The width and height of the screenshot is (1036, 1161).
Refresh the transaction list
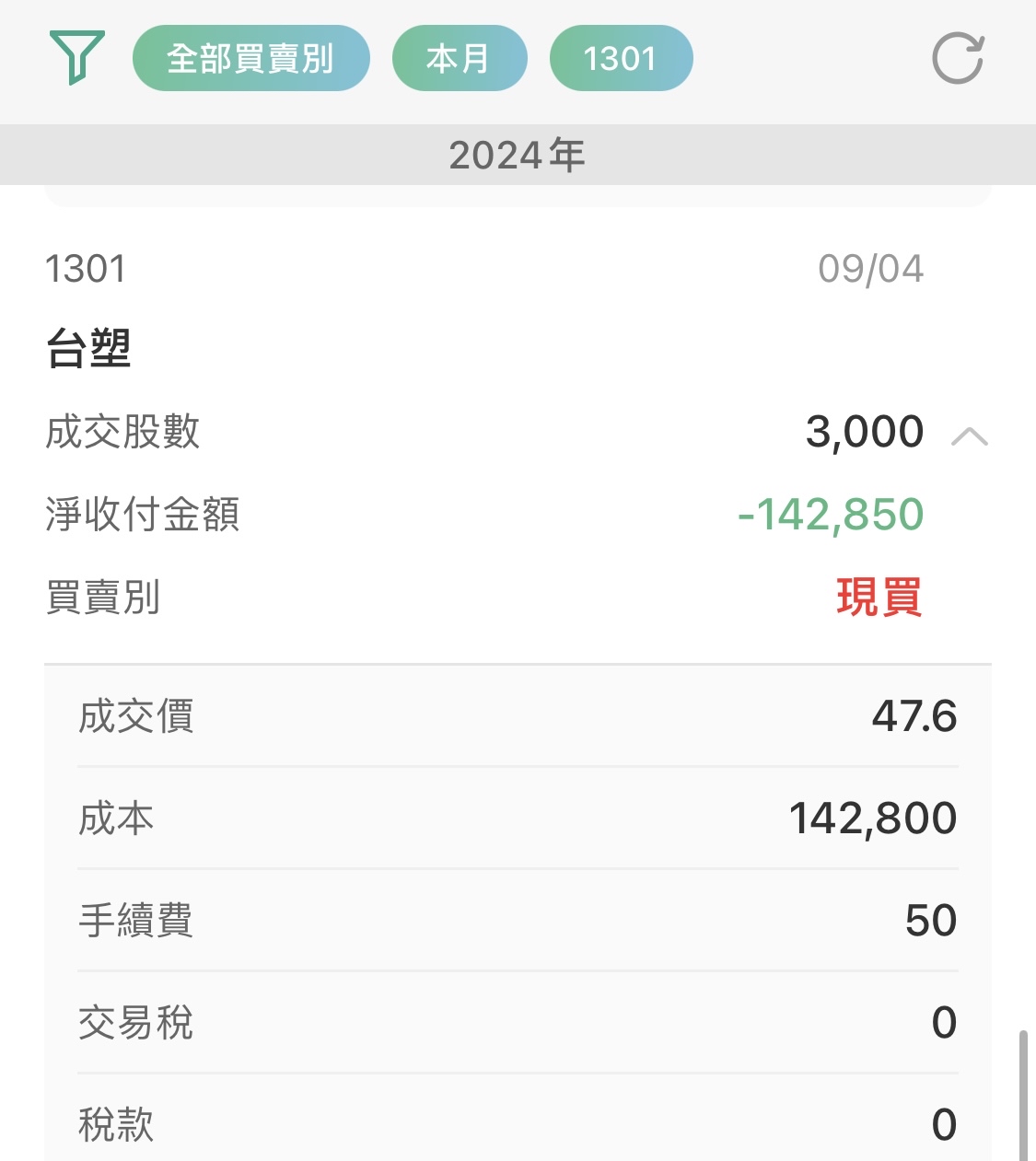coord(959,58)
